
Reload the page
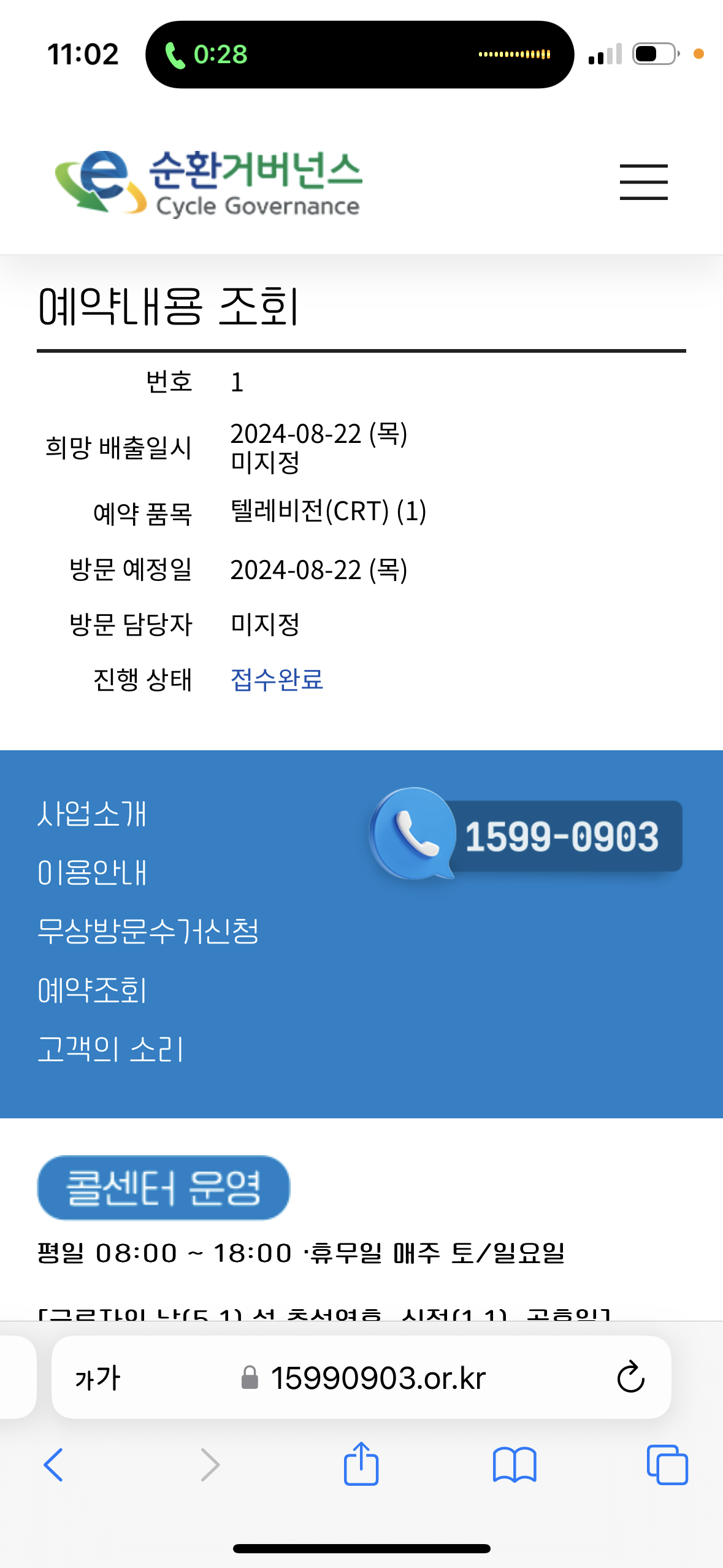[x=630, y=1378]
